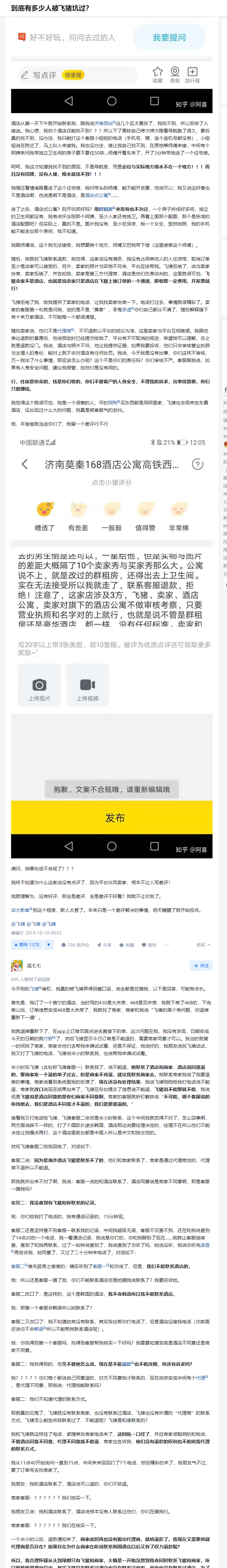This screenshot has height=1568, width=227.
Task: Open the 酒店式公寓 keyword link
Action: point(97,195)
